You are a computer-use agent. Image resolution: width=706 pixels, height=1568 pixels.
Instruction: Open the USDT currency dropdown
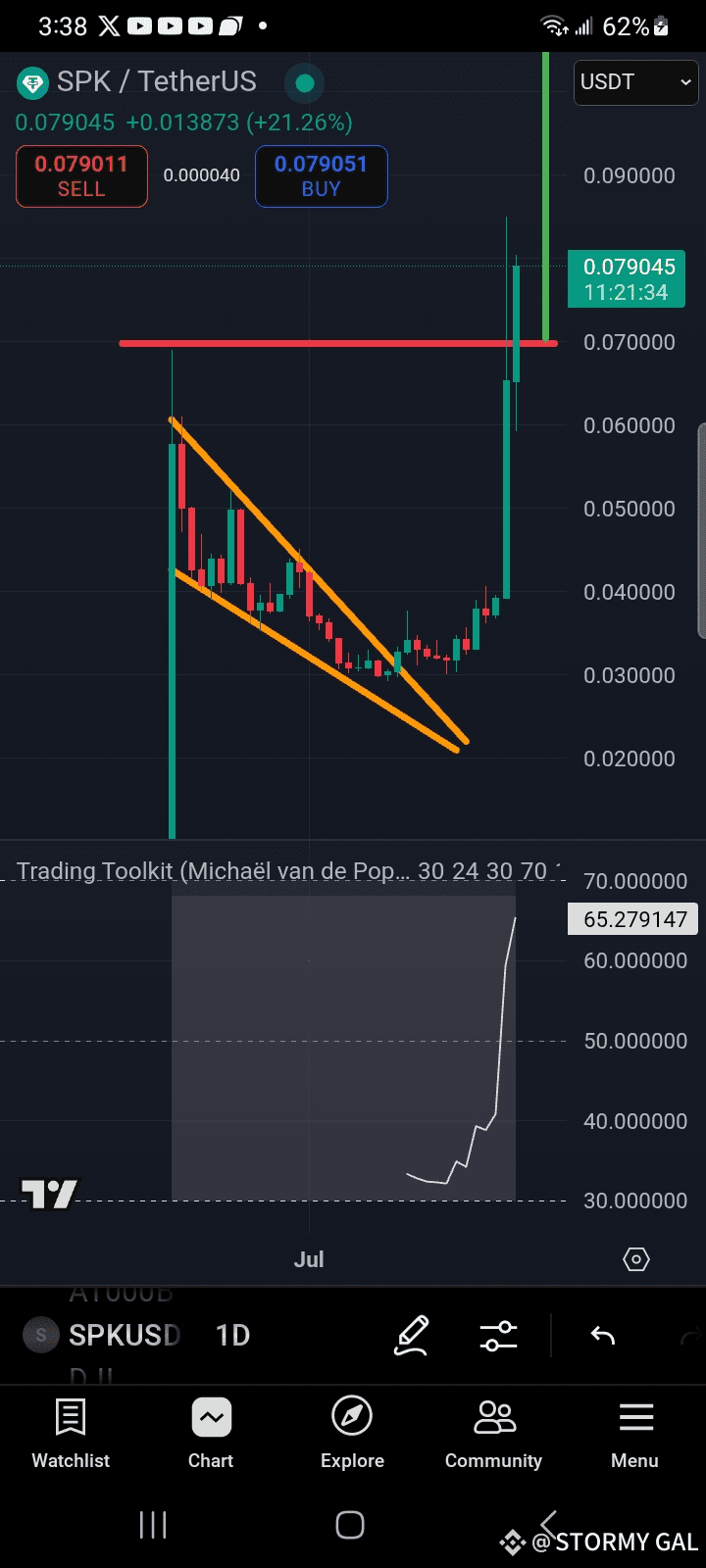click(x=635, y=82)
